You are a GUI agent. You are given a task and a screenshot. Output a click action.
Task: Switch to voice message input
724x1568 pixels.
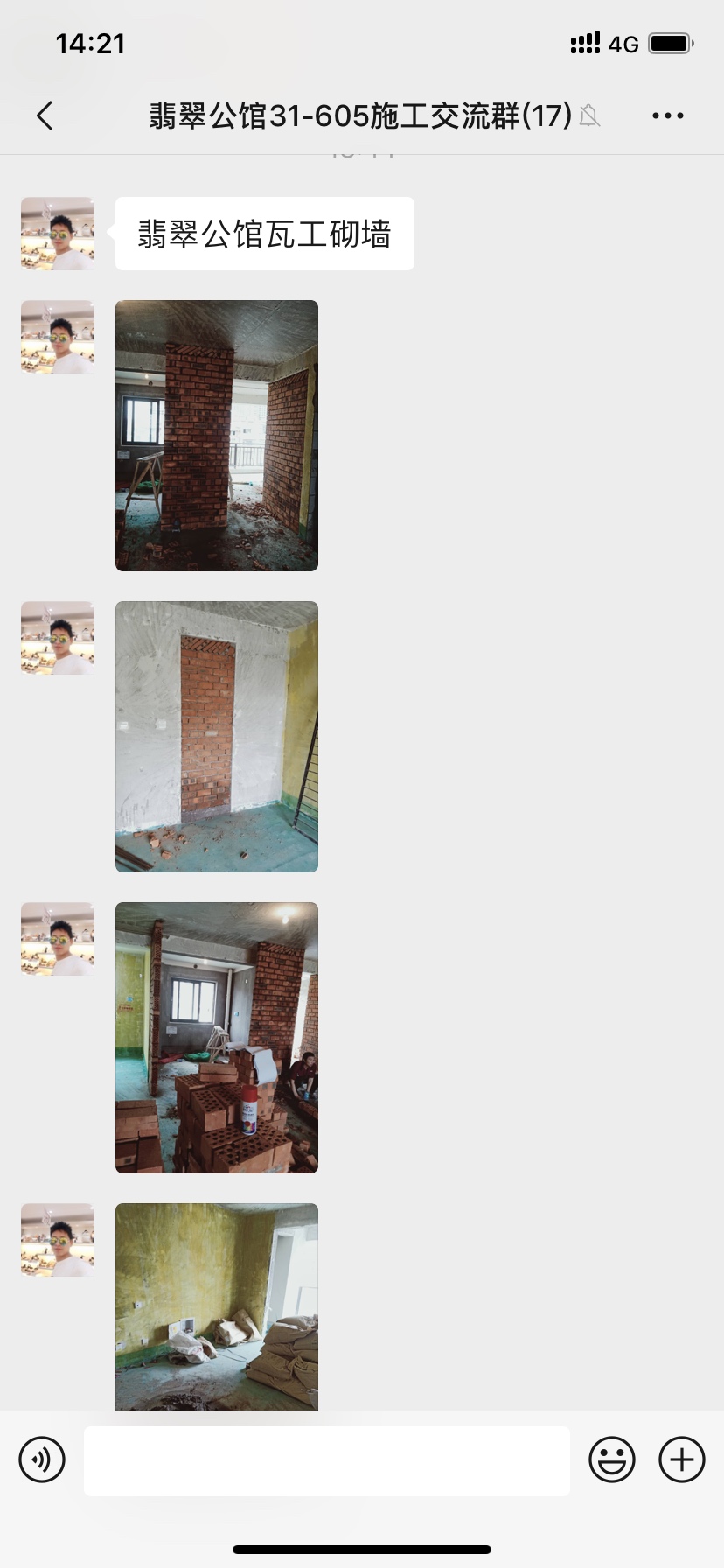pos(42,1459)
